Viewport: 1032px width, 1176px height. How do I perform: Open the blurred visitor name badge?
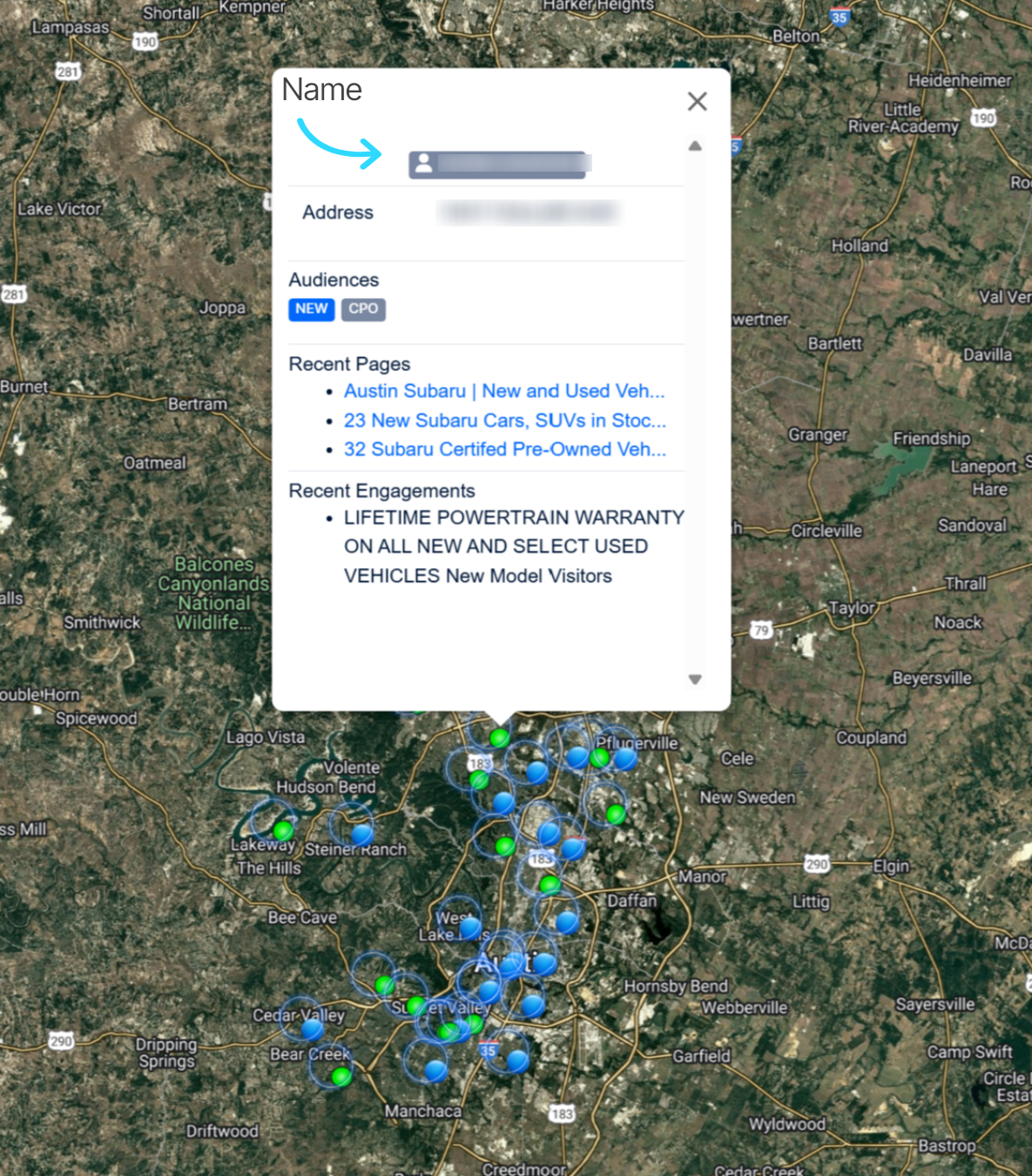[497, 164]
